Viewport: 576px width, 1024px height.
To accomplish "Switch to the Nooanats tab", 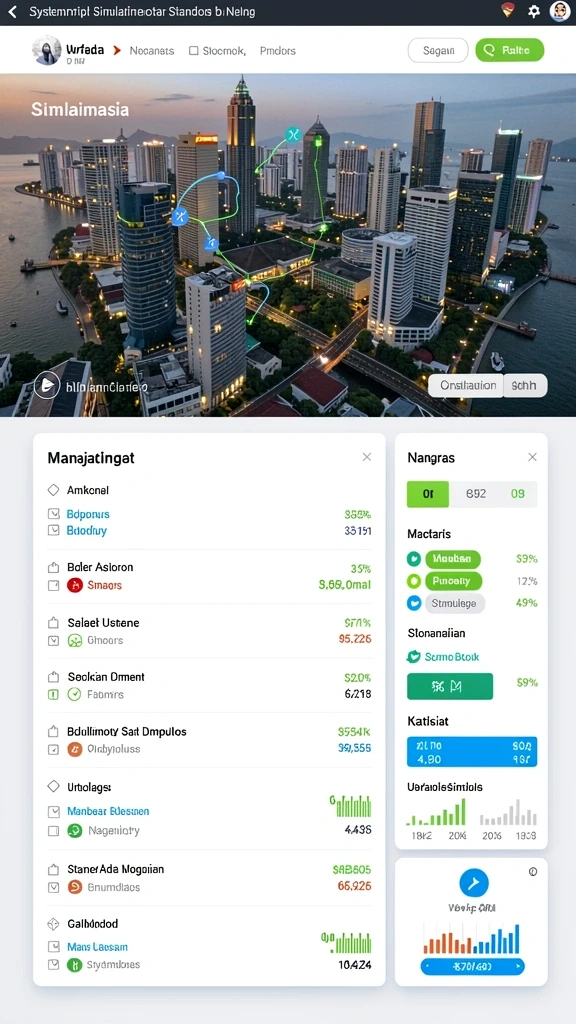I will [152, 50].
